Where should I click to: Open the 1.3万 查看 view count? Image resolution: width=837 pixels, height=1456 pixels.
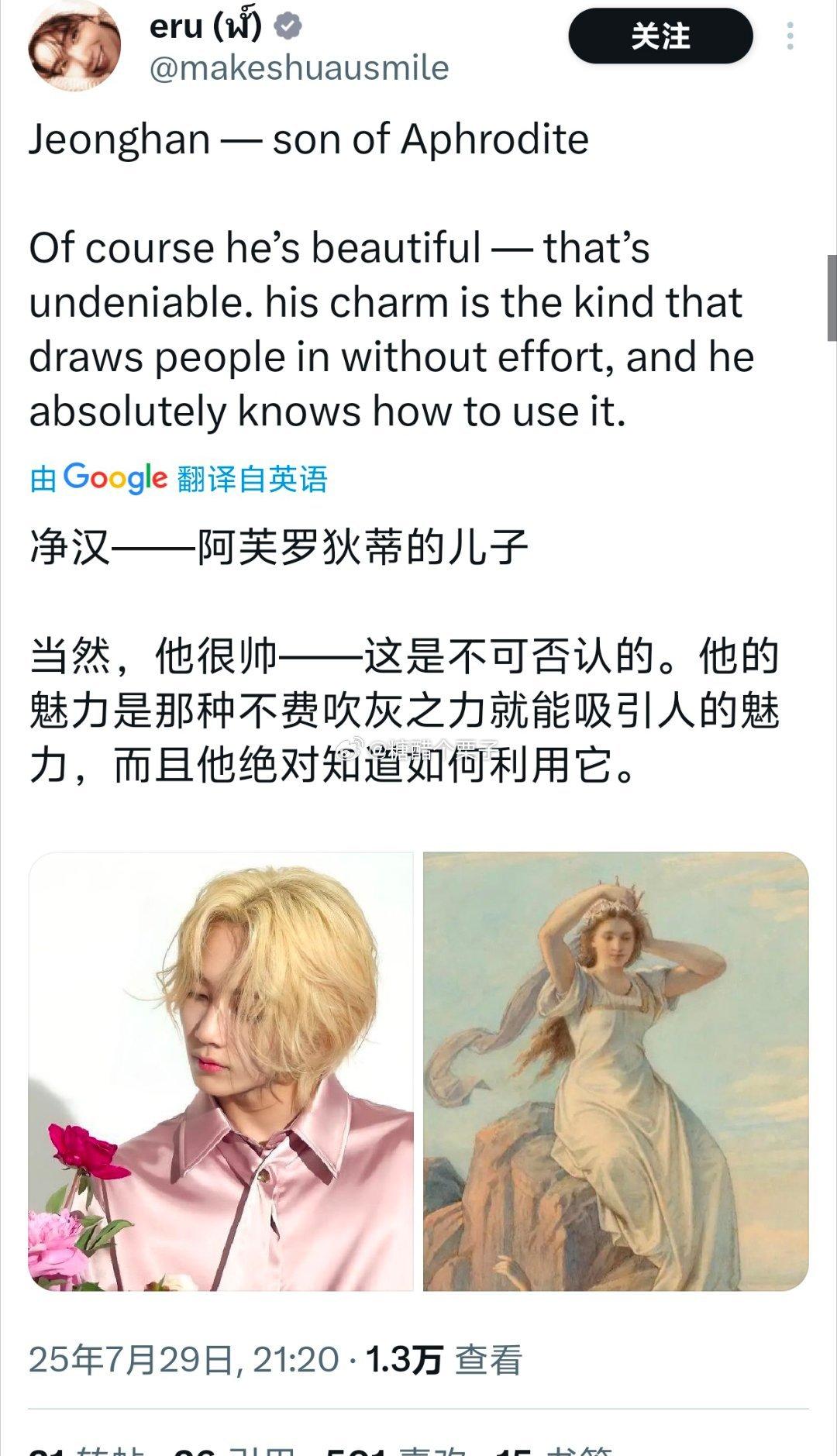(x=443, y=1359)
